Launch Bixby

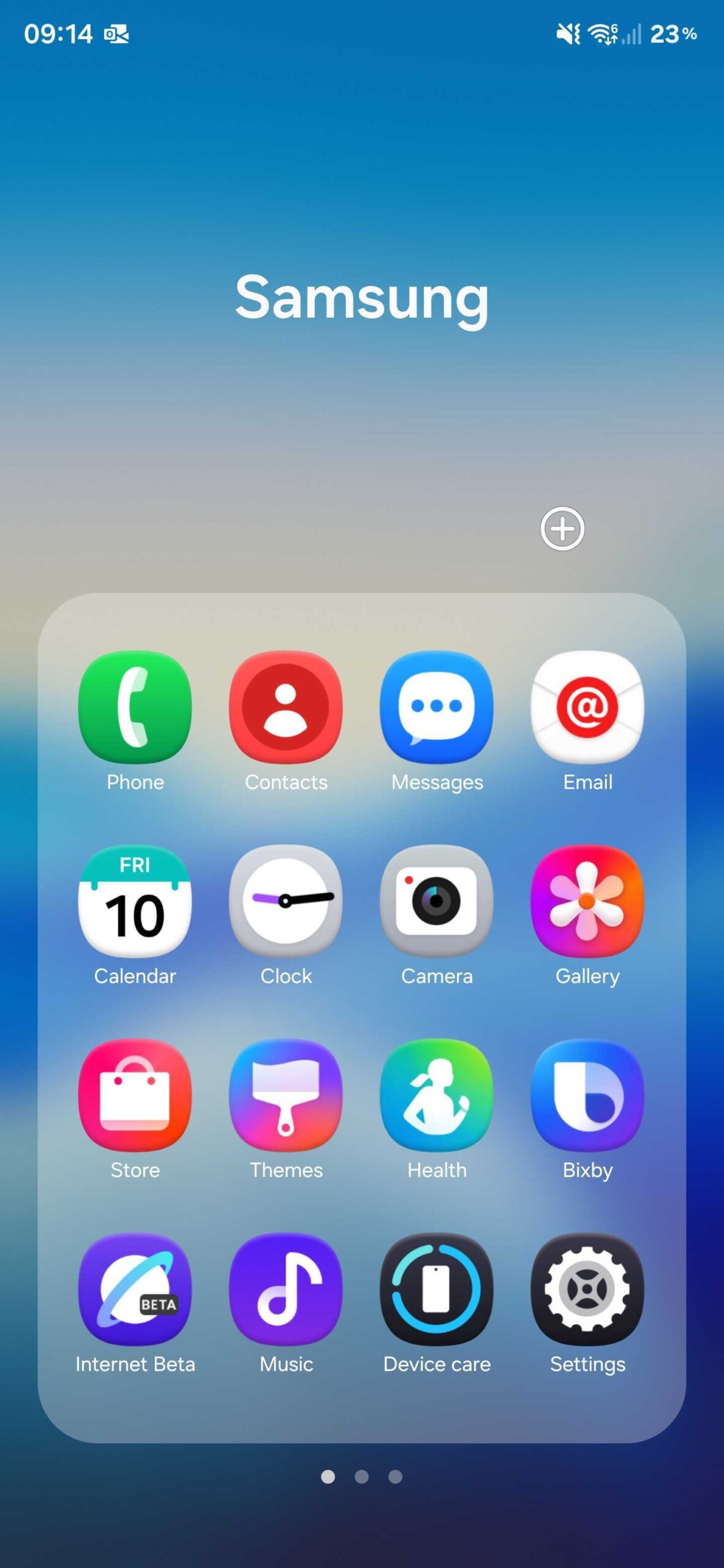click(587, 1095)
